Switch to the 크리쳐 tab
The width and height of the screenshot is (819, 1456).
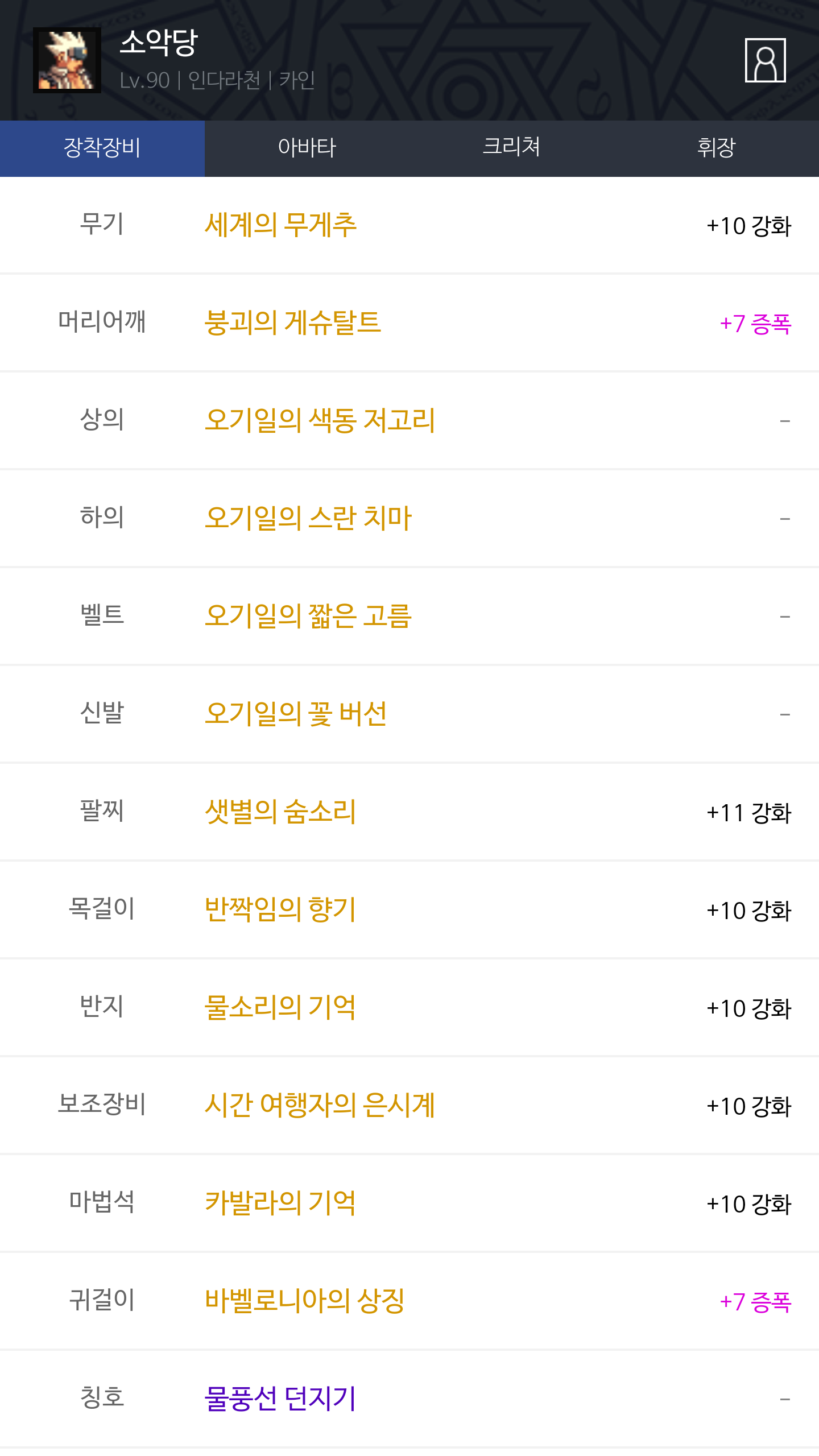click(x=511, y=148)
